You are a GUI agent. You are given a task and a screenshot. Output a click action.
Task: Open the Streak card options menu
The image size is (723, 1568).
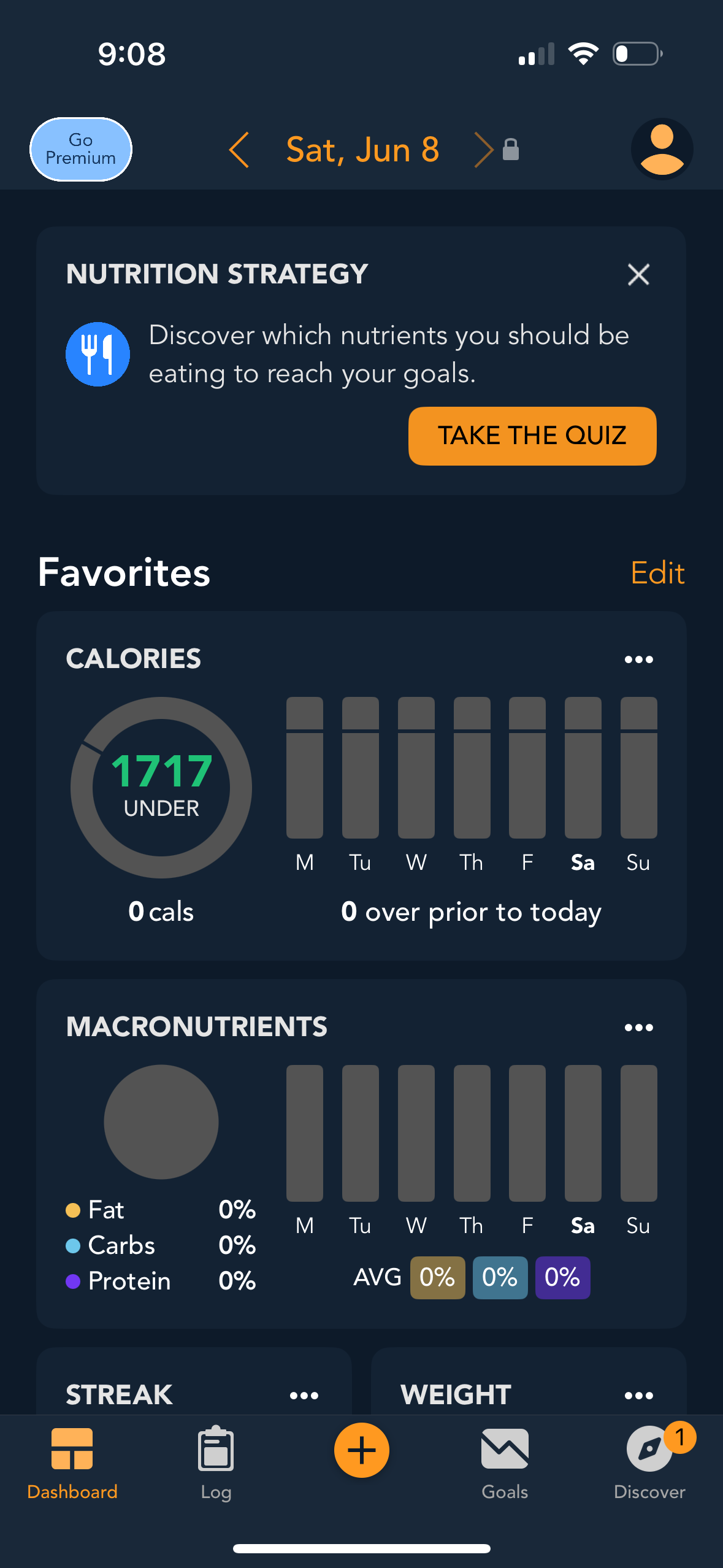tap(305, 1395)
